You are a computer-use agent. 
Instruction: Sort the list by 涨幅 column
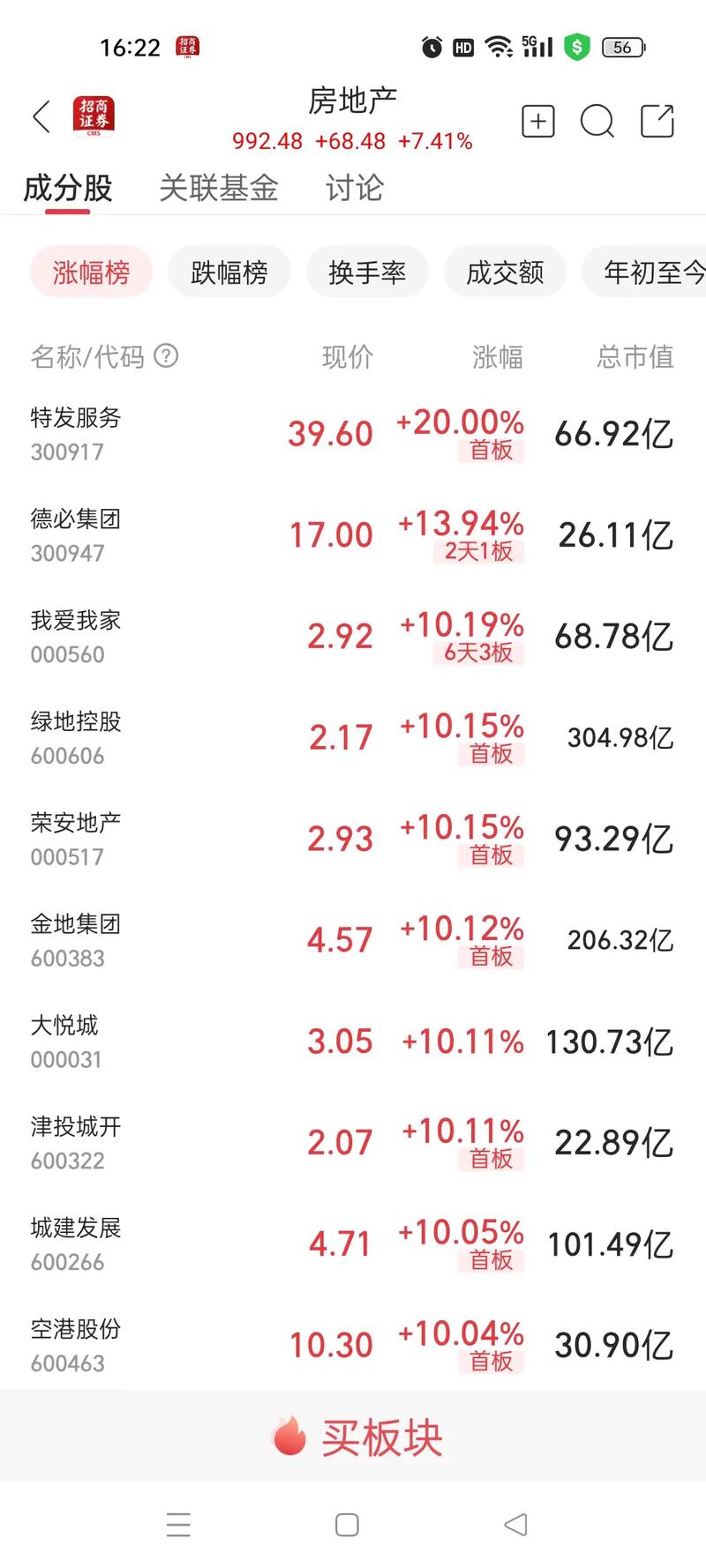point(497,356)
